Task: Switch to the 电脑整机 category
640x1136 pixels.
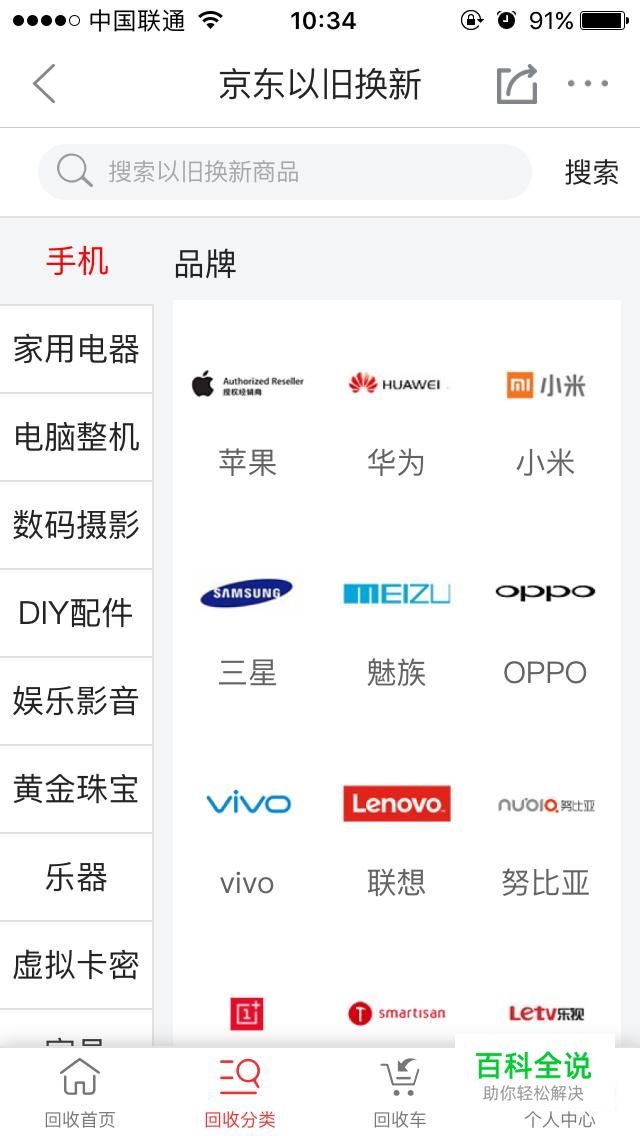Action: pos(76,437)
